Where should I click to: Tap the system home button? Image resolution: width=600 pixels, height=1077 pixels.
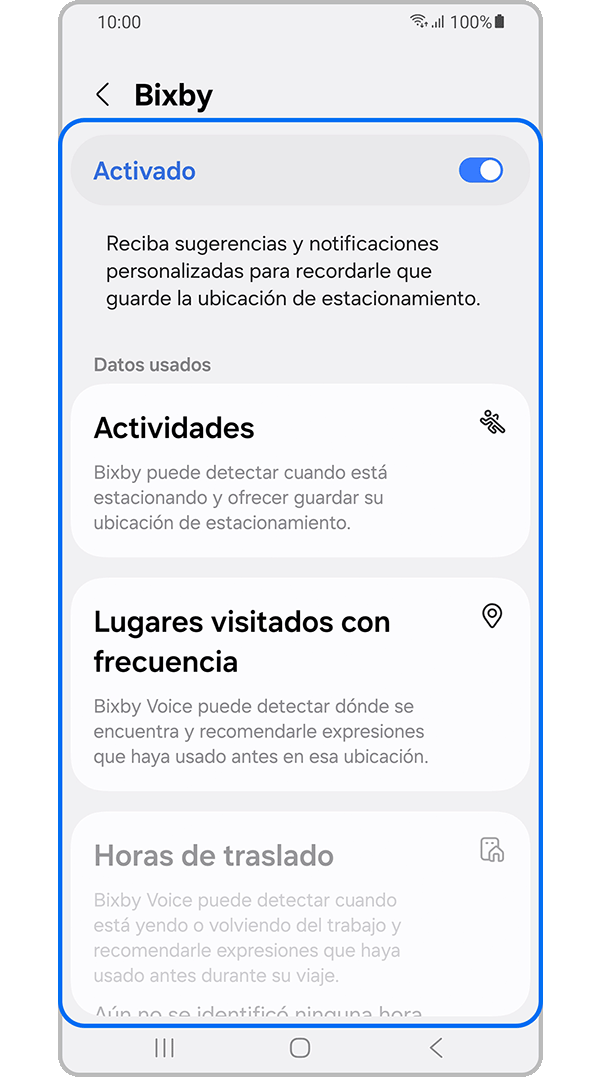pos(299,1048)
